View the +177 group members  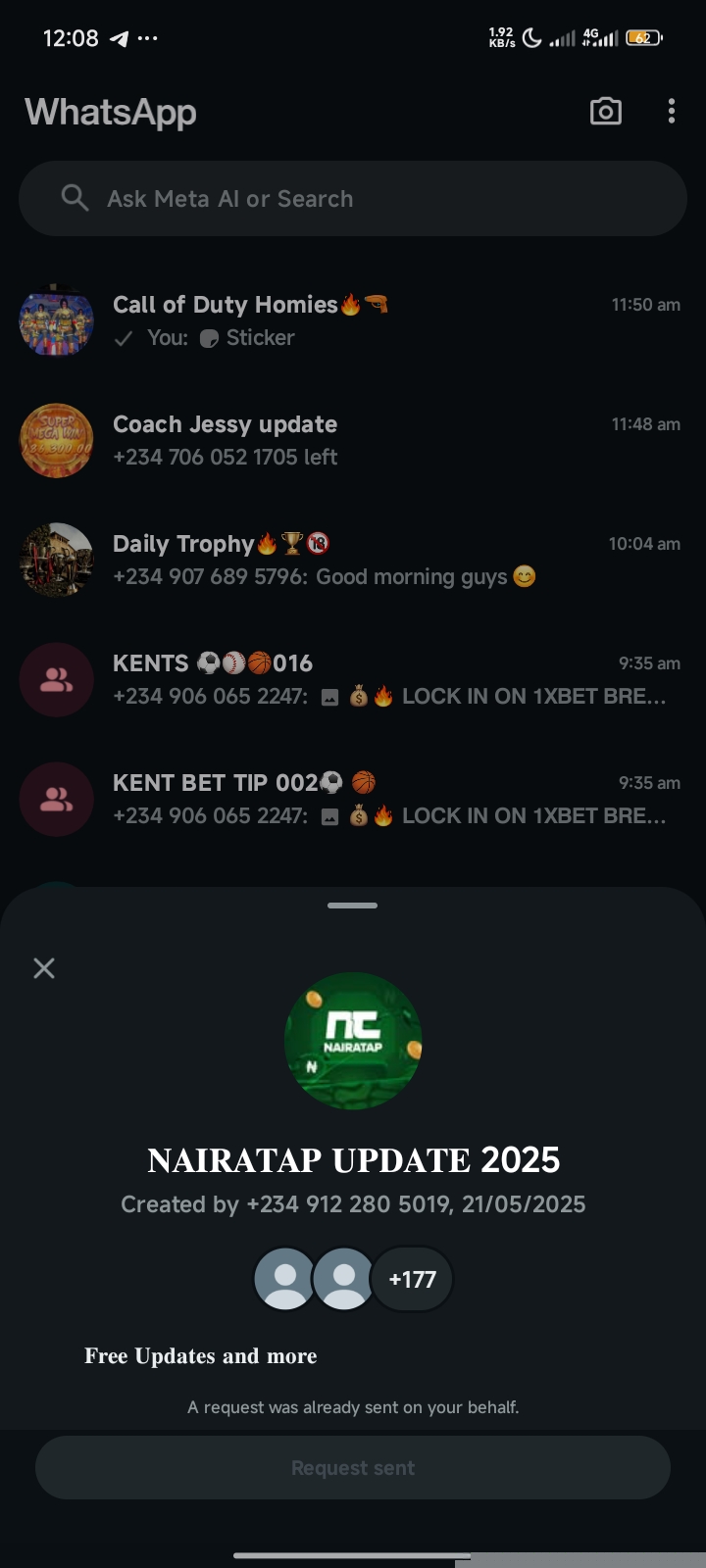[412, 1279]
